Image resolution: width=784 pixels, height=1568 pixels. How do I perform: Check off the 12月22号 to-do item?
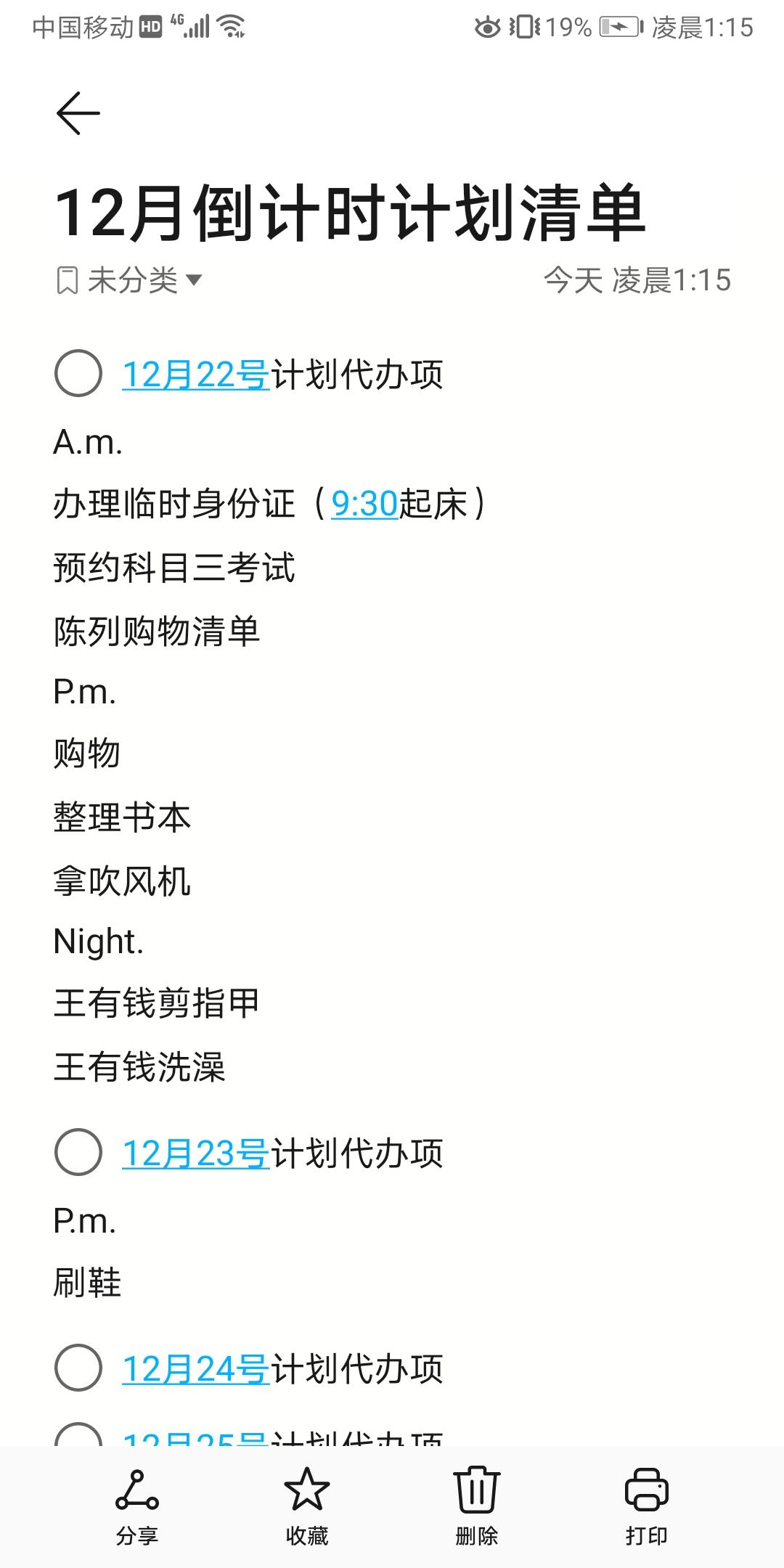pyautogui.click(x=78, y=373)
